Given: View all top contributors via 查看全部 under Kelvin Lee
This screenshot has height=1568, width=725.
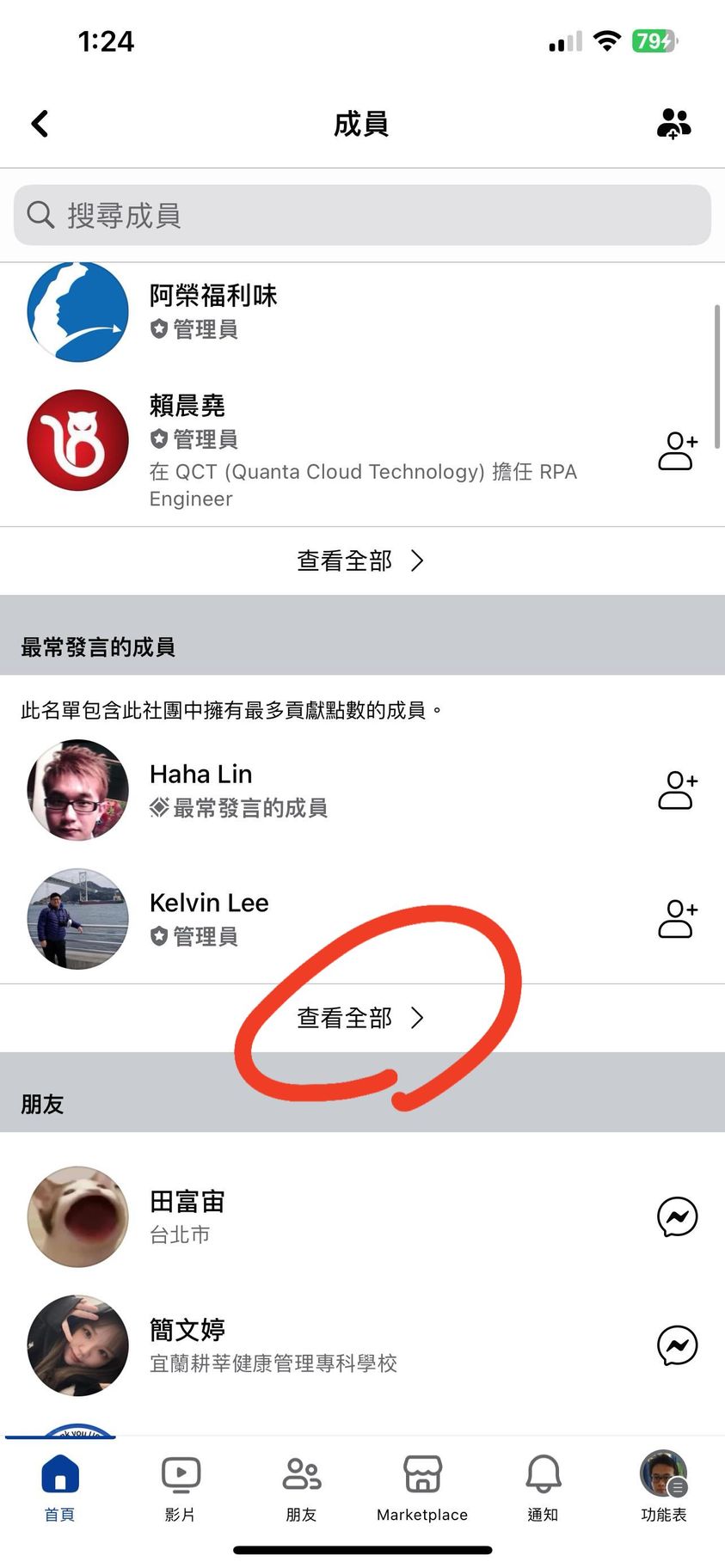Looking at the screenshot, I should (360, 1018).
